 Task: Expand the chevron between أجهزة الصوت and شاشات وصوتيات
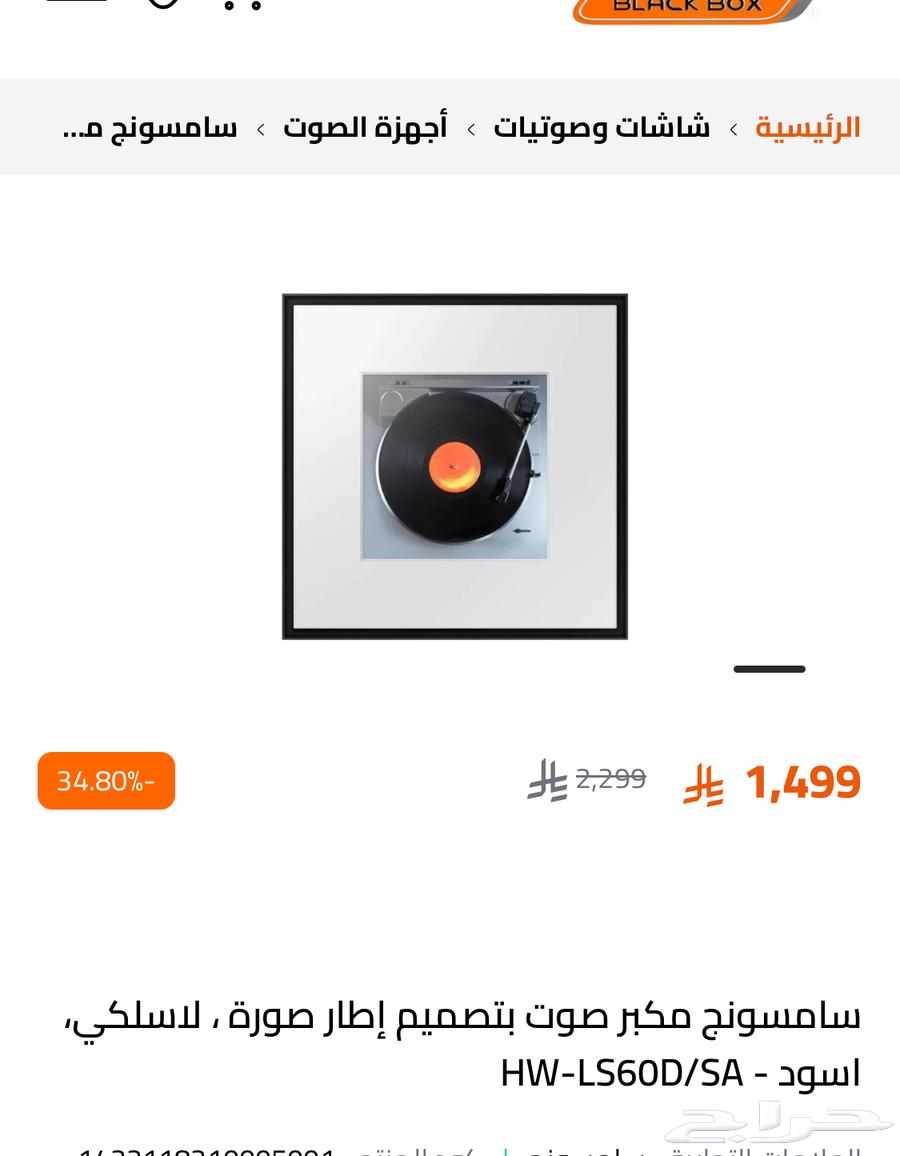click(470, 128)
